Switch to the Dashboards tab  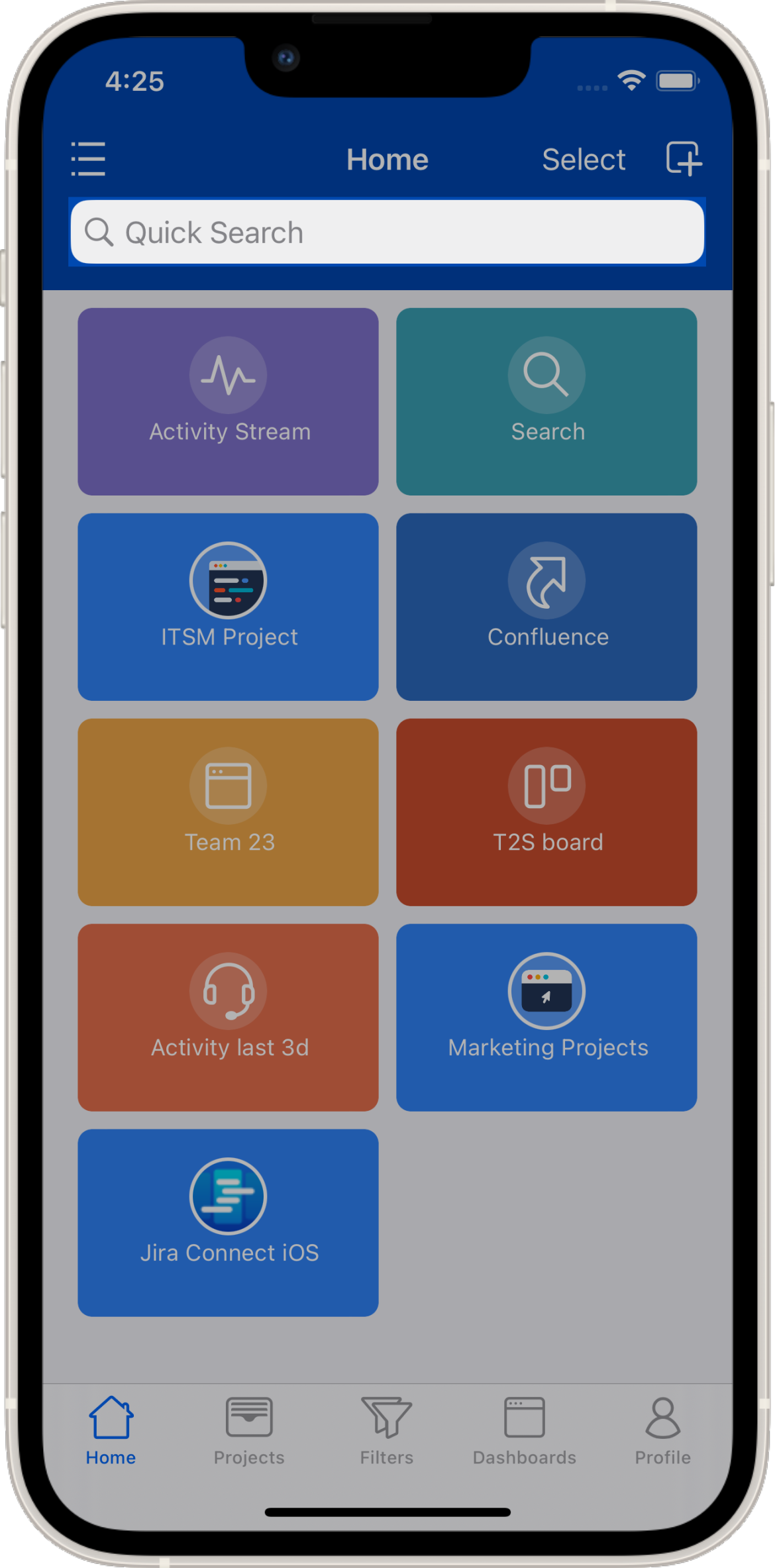click(524, 1430)
